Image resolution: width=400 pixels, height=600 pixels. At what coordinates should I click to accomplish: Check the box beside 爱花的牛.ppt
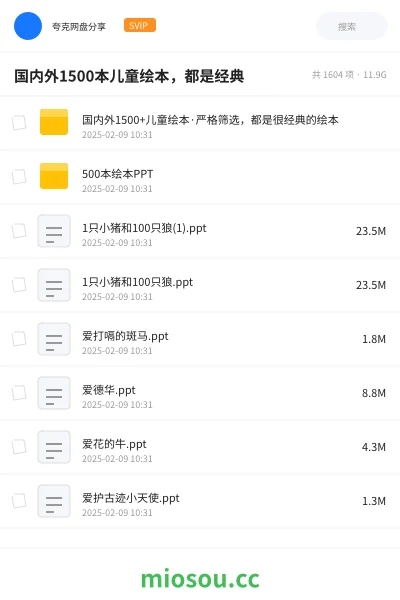tap(19, 446)
